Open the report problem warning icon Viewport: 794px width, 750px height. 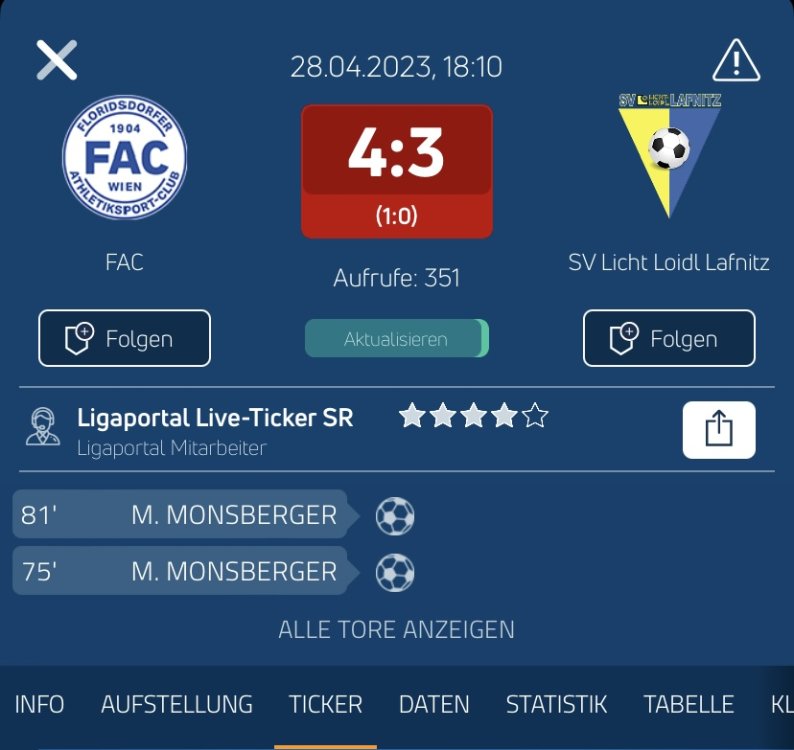[736, 62]
